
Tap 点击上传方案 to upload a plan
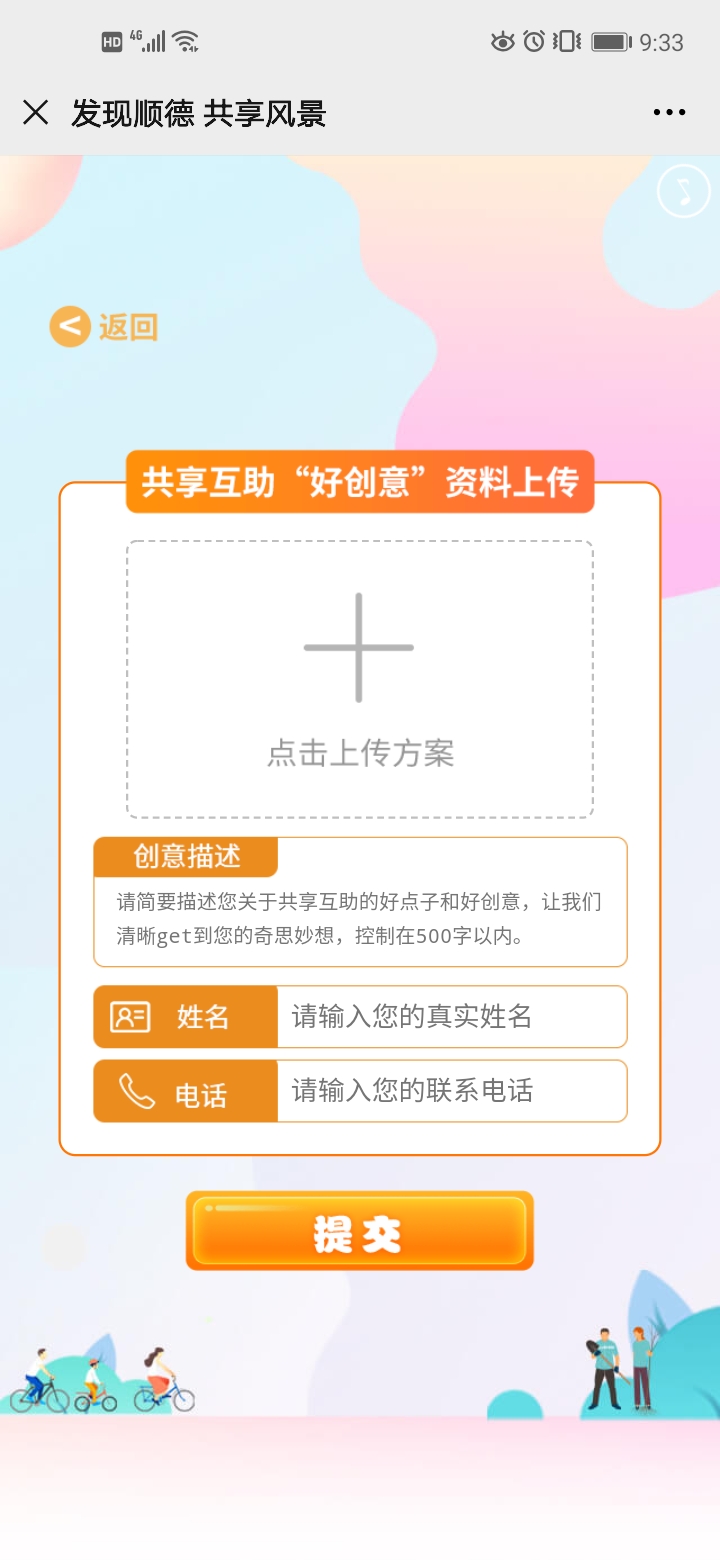tap(360, 679)
